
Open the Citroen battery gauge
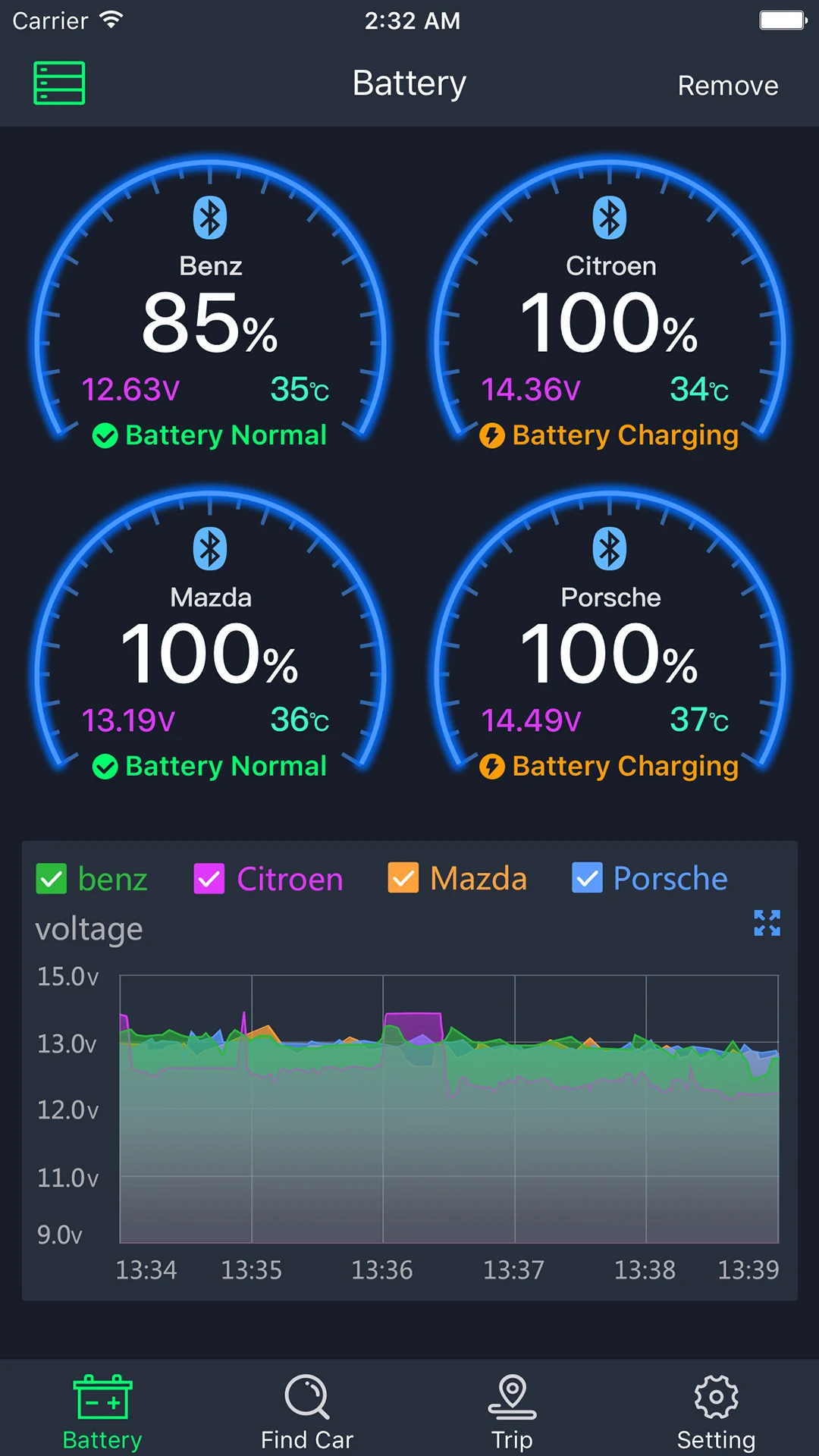pos(610,318)
